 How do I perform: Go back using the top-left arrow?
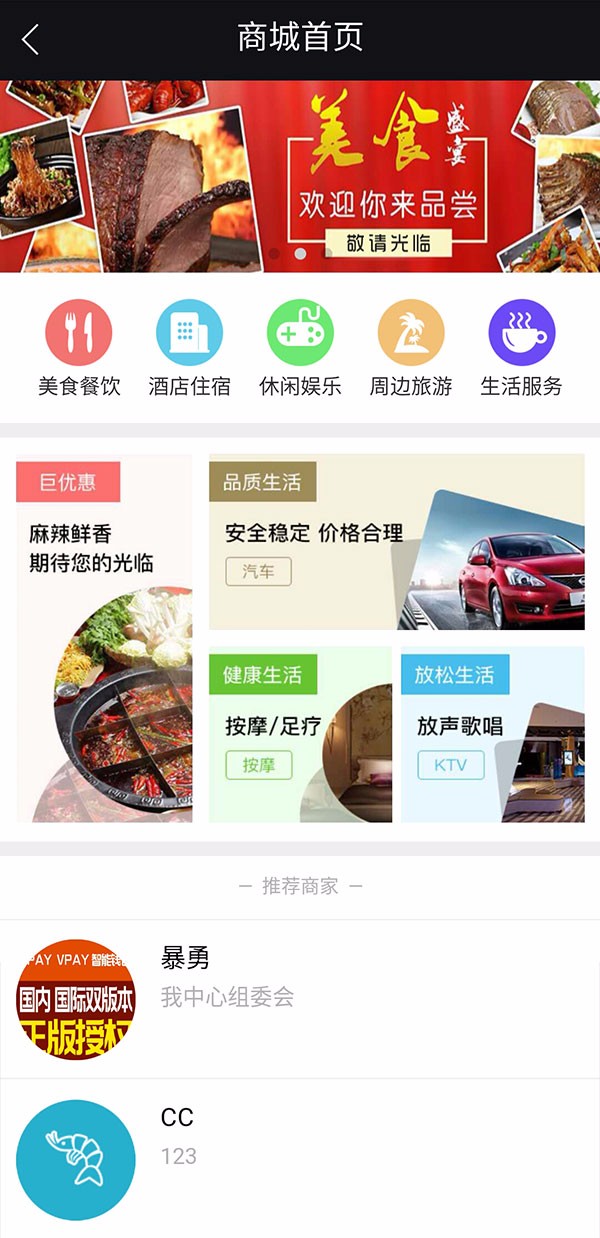[31, 39]
